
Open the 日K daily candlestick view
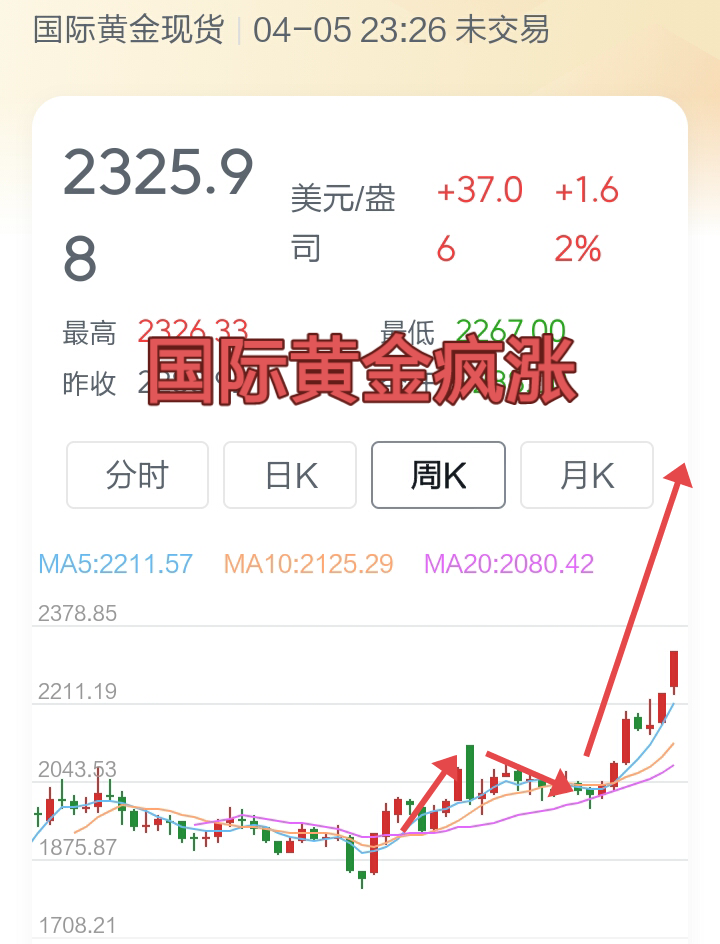tap(289, 475)
